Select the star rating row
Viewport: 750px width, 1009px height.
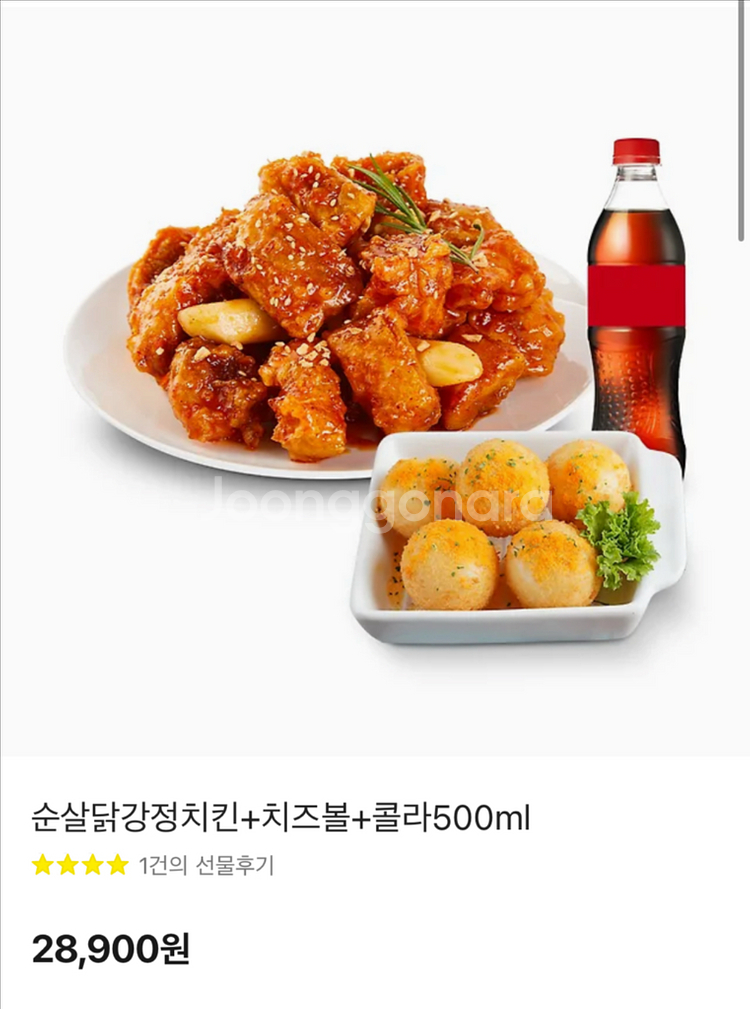click(x=78, y=869)
